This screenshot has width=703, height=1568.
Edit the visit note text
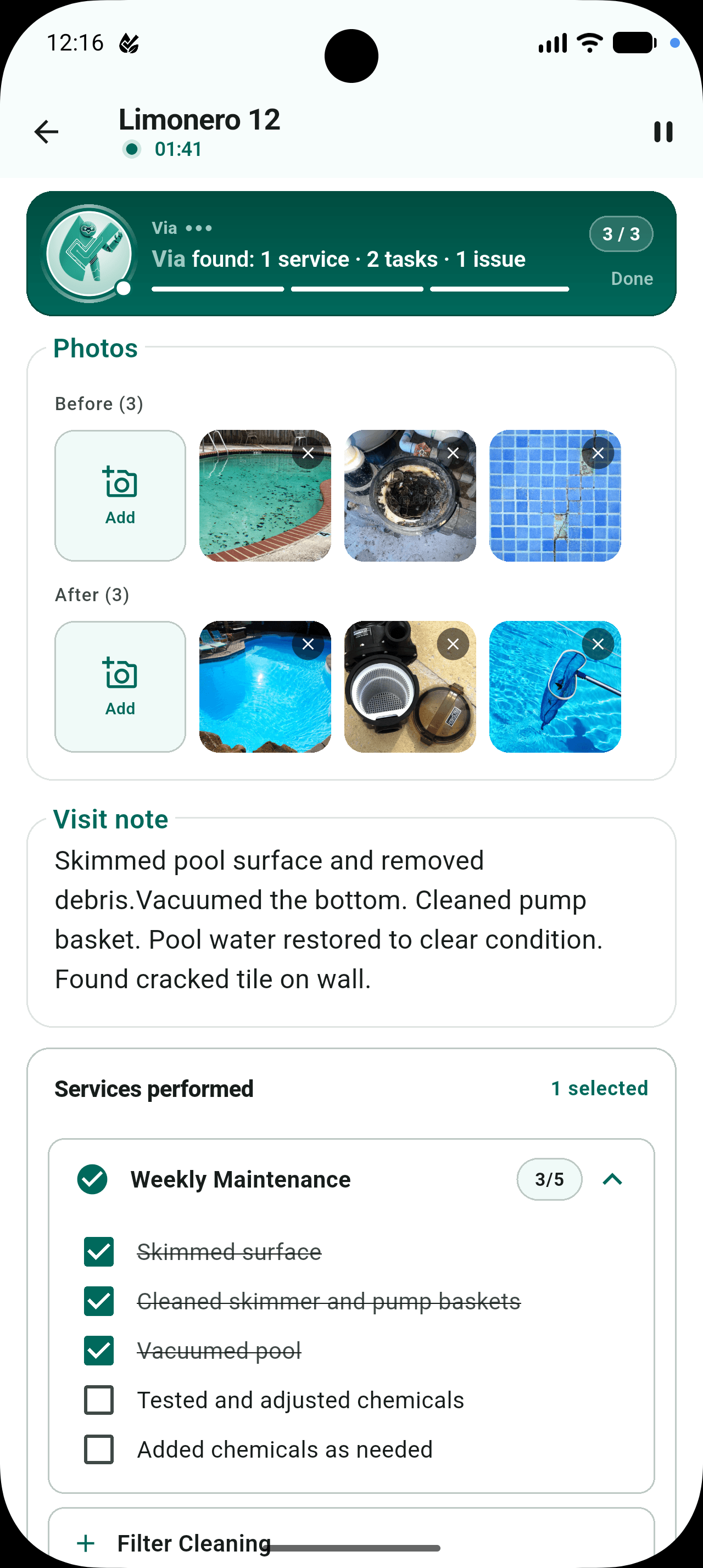351,920
